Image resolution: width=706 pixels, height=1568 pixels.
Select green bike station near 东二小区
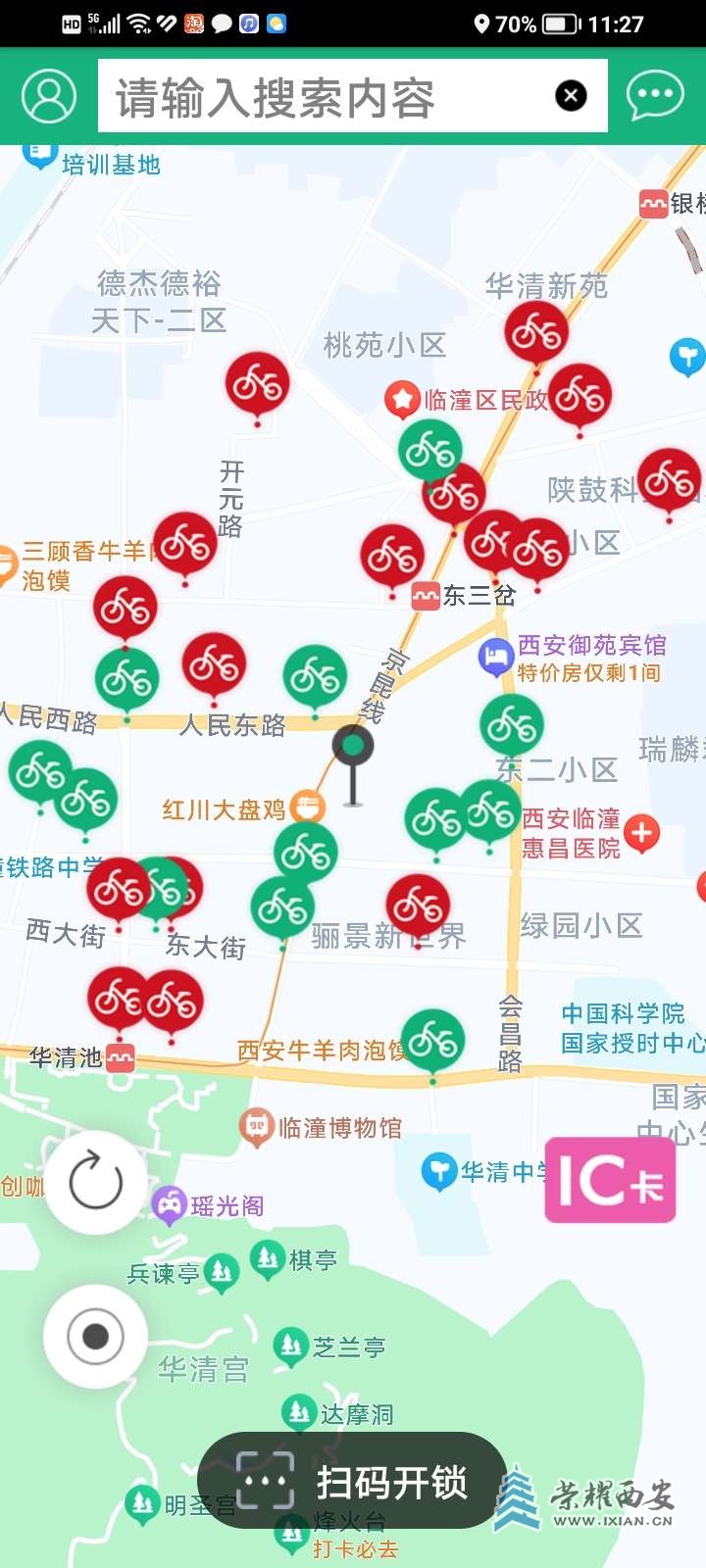click(x=512, y=725)
